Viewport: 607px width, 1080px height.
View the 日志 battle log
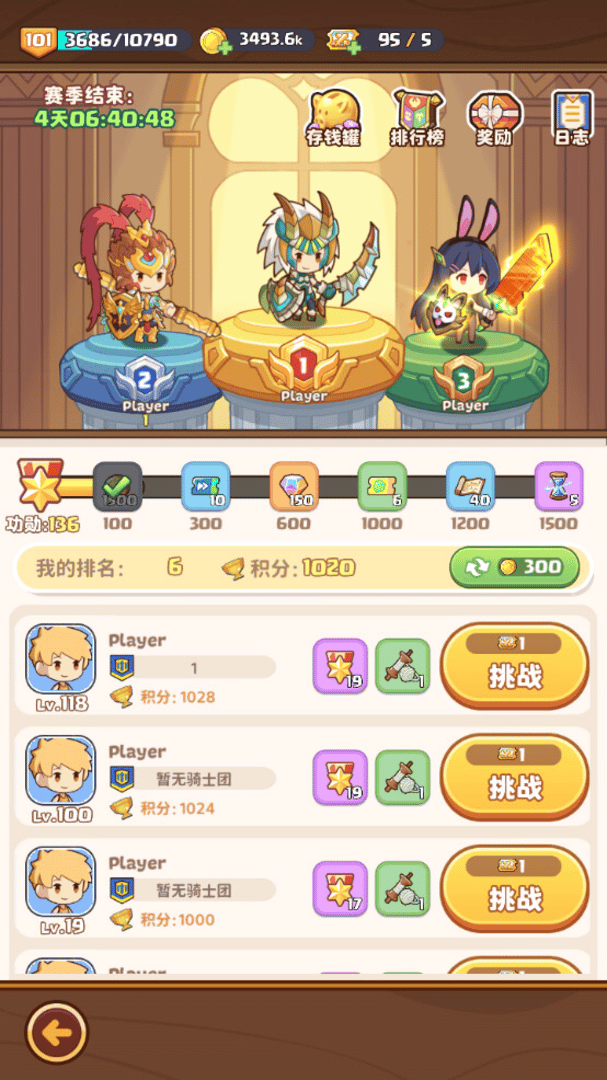572,117
